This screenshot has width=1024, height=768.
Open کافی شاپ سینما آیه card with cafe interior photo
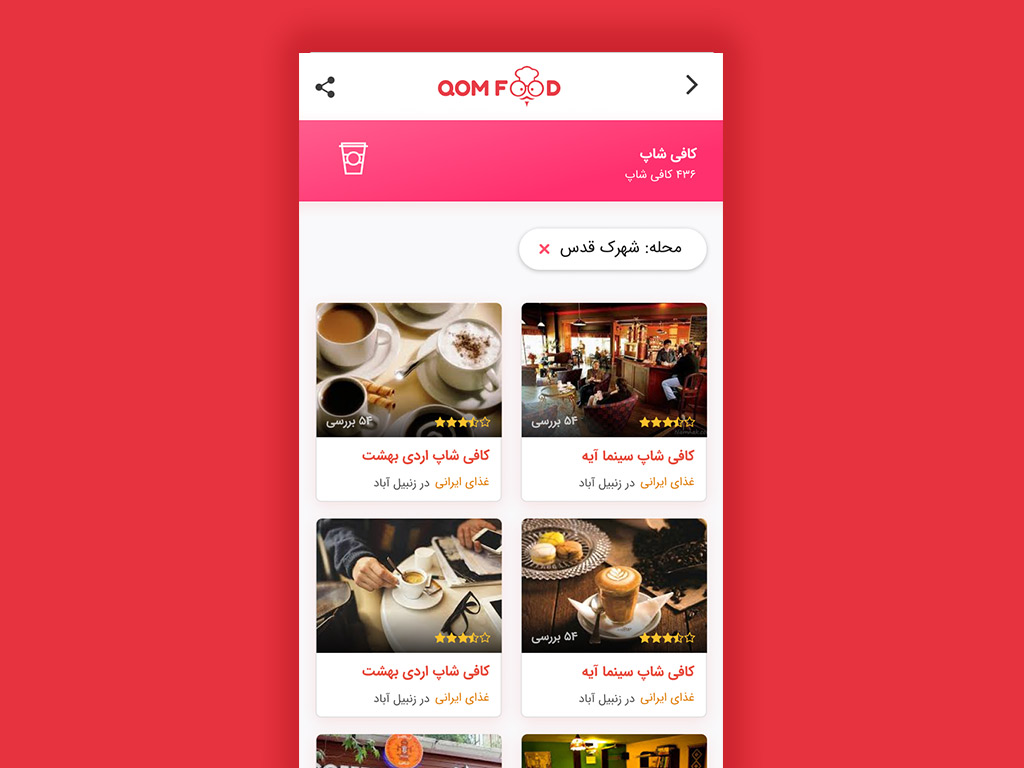[614, 400]
